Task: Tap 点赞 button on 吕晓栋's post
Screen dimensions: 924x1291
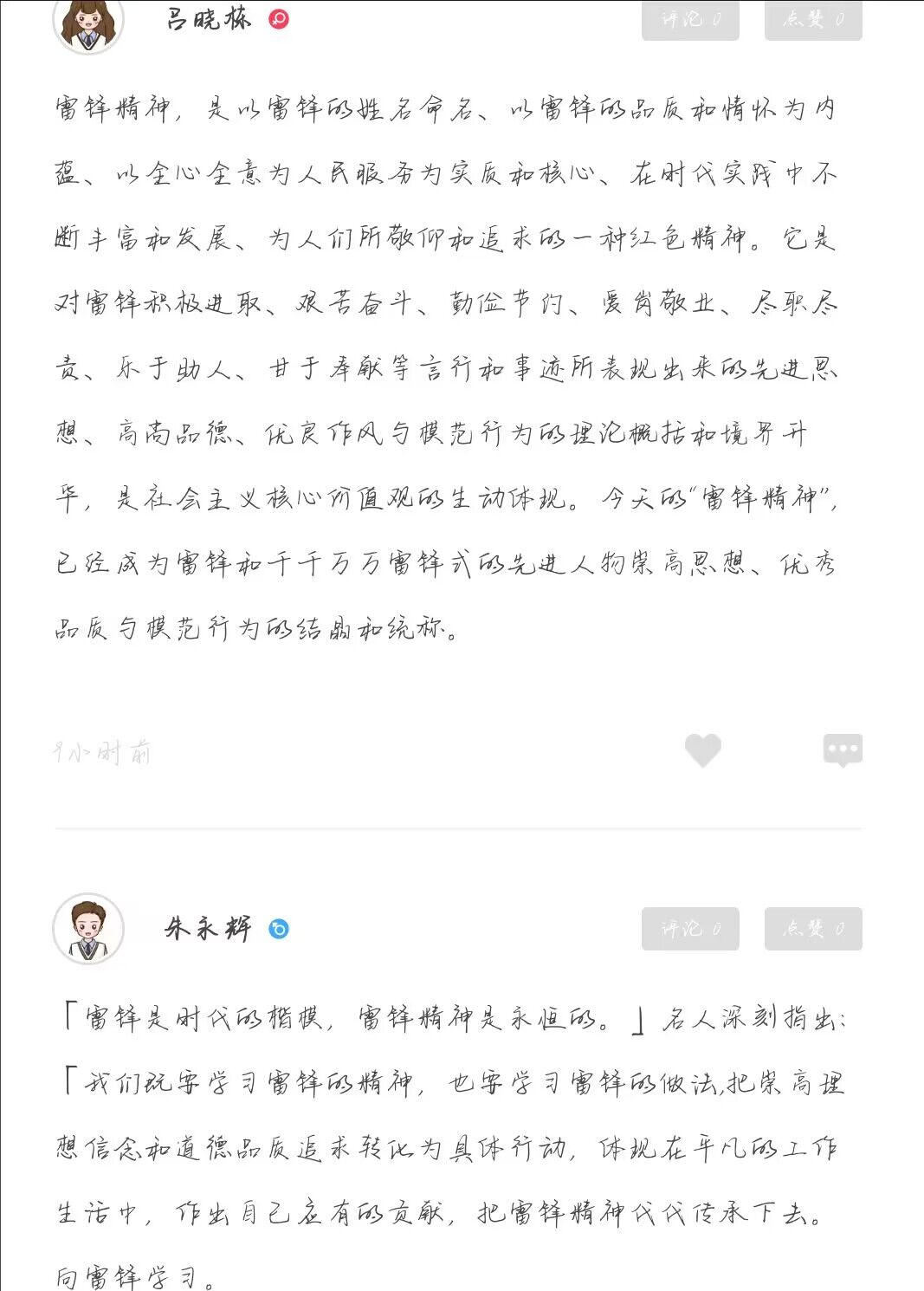Action: coord(813,19)
